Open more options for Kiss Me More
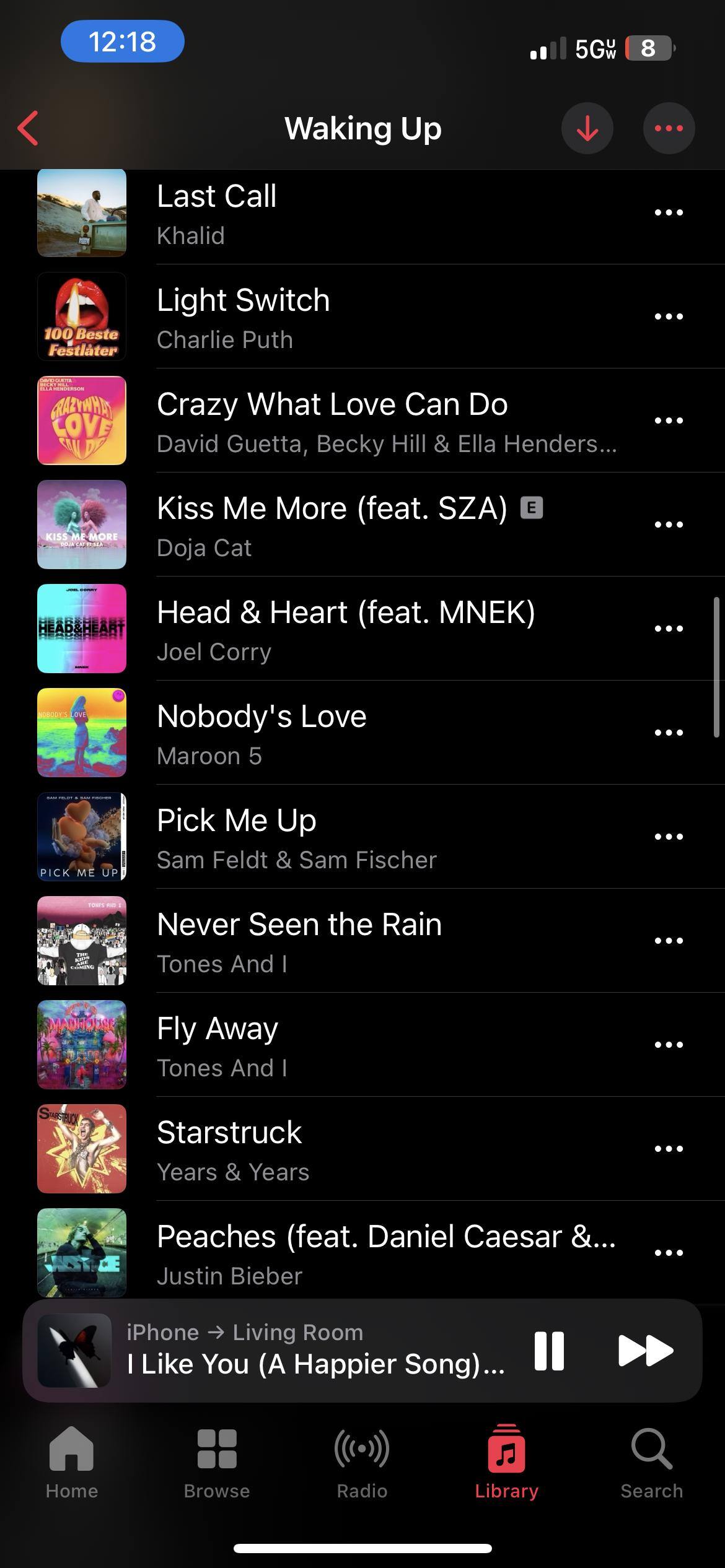This screenshot has width=725, height=1568. tap(669, 525)
